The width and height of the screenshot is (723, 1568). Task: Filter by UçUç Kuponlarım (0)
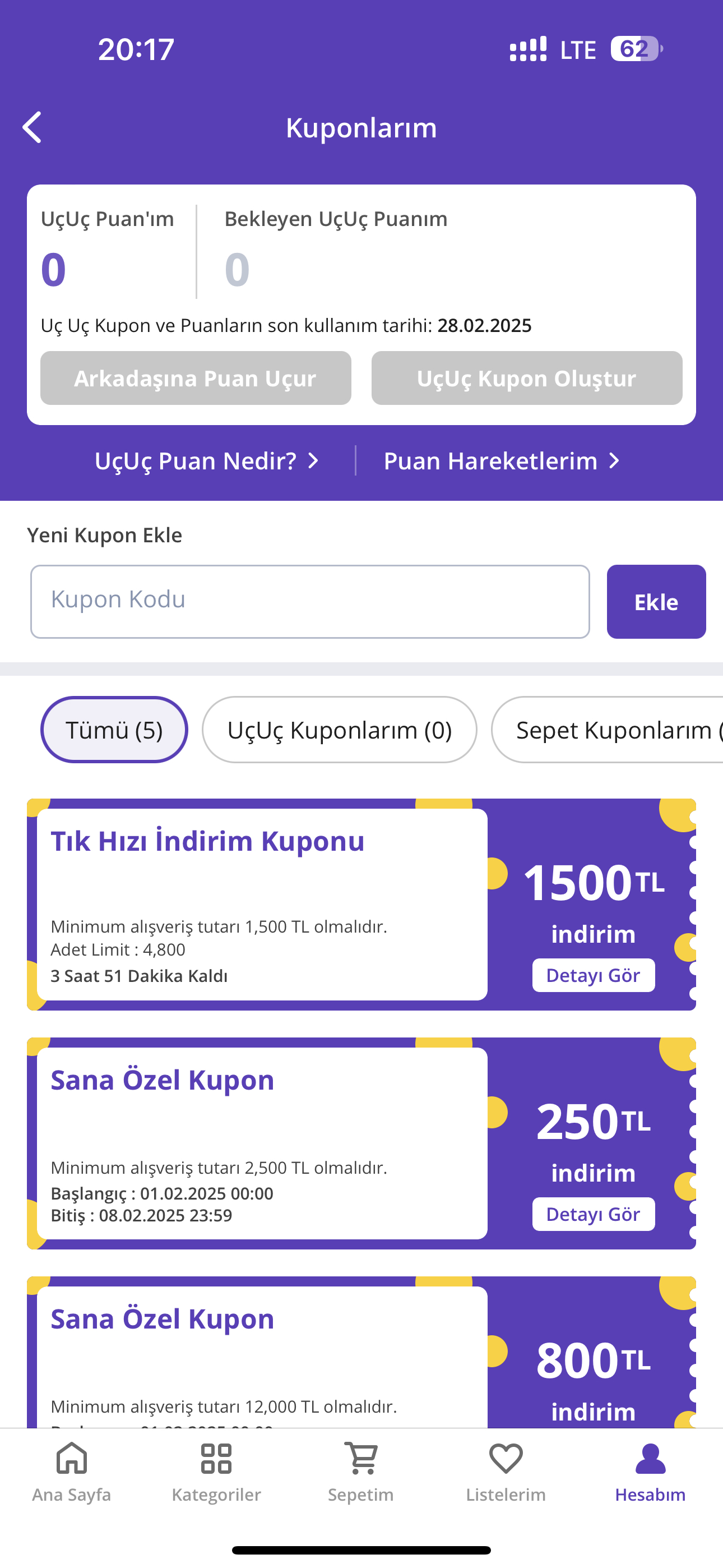click(x=339, y=729)
